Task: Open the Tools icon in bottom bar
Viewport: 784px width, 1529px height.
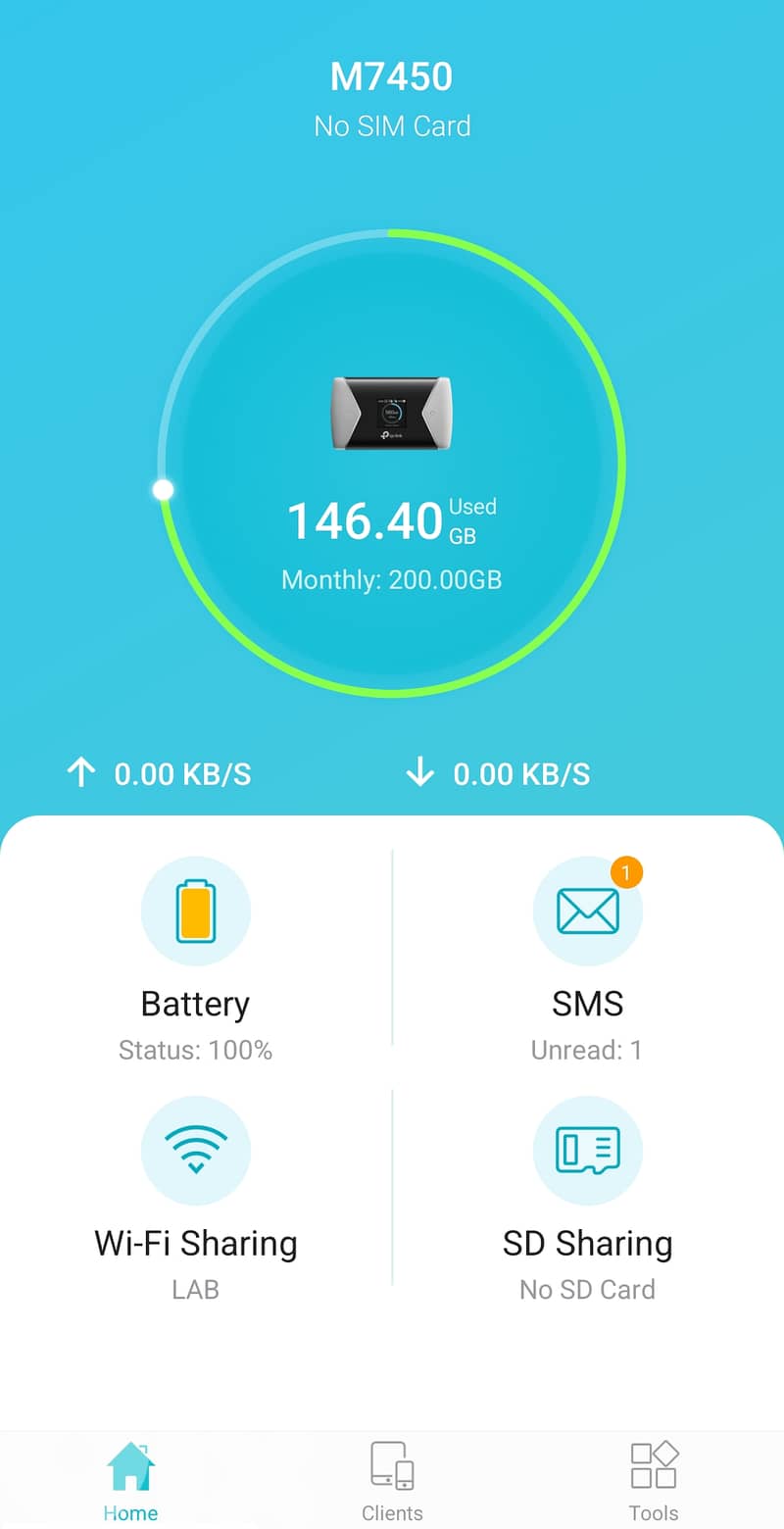Action: tap(653, 1464)
